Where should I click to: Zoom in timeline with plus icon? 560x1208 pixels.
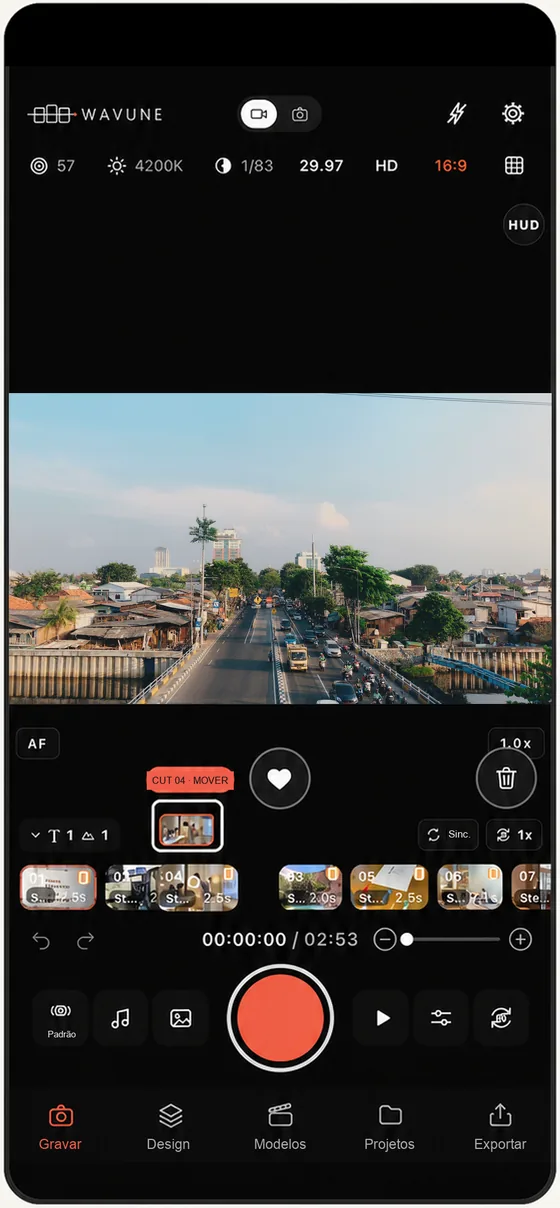(x=520, y=939)
